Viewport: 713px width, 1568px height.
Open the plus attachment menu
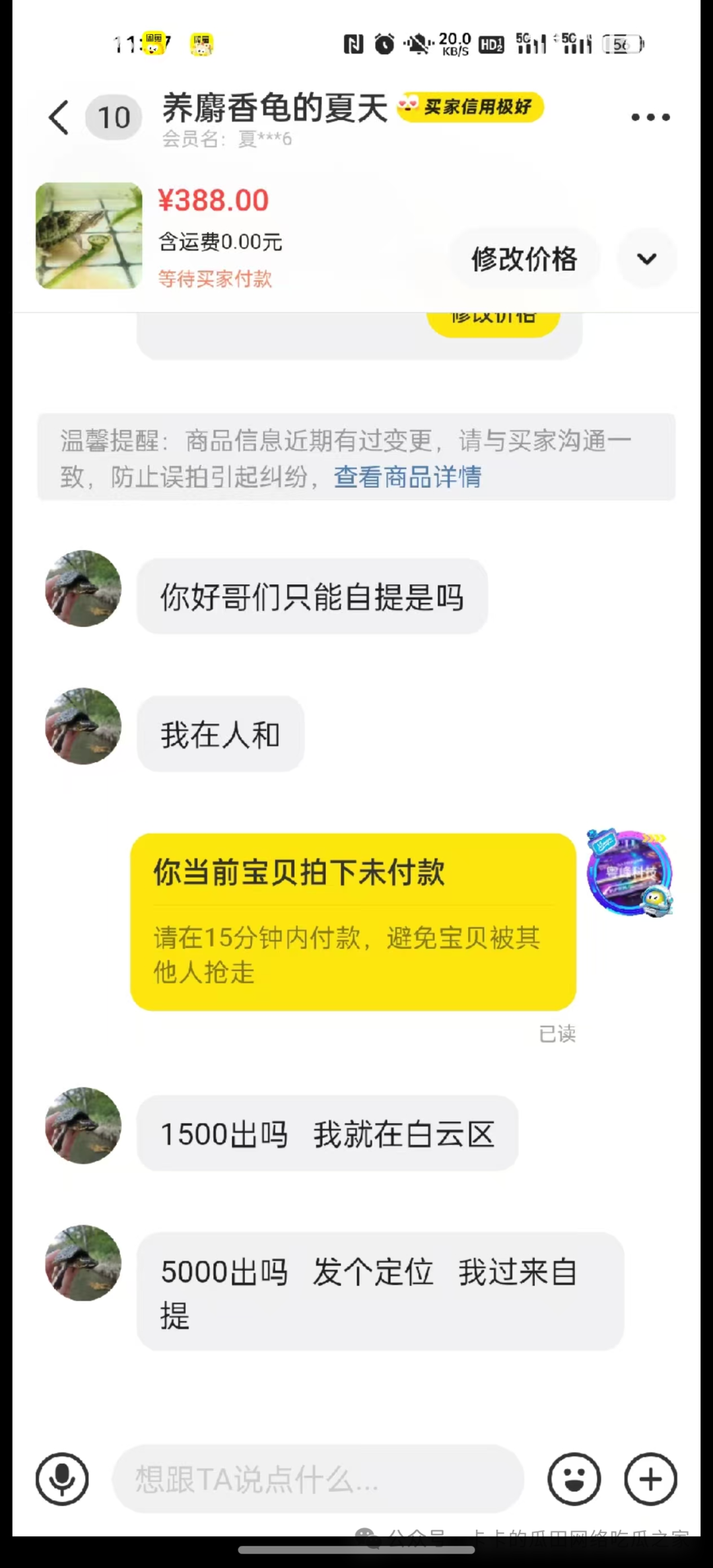tap(650, 1479)
